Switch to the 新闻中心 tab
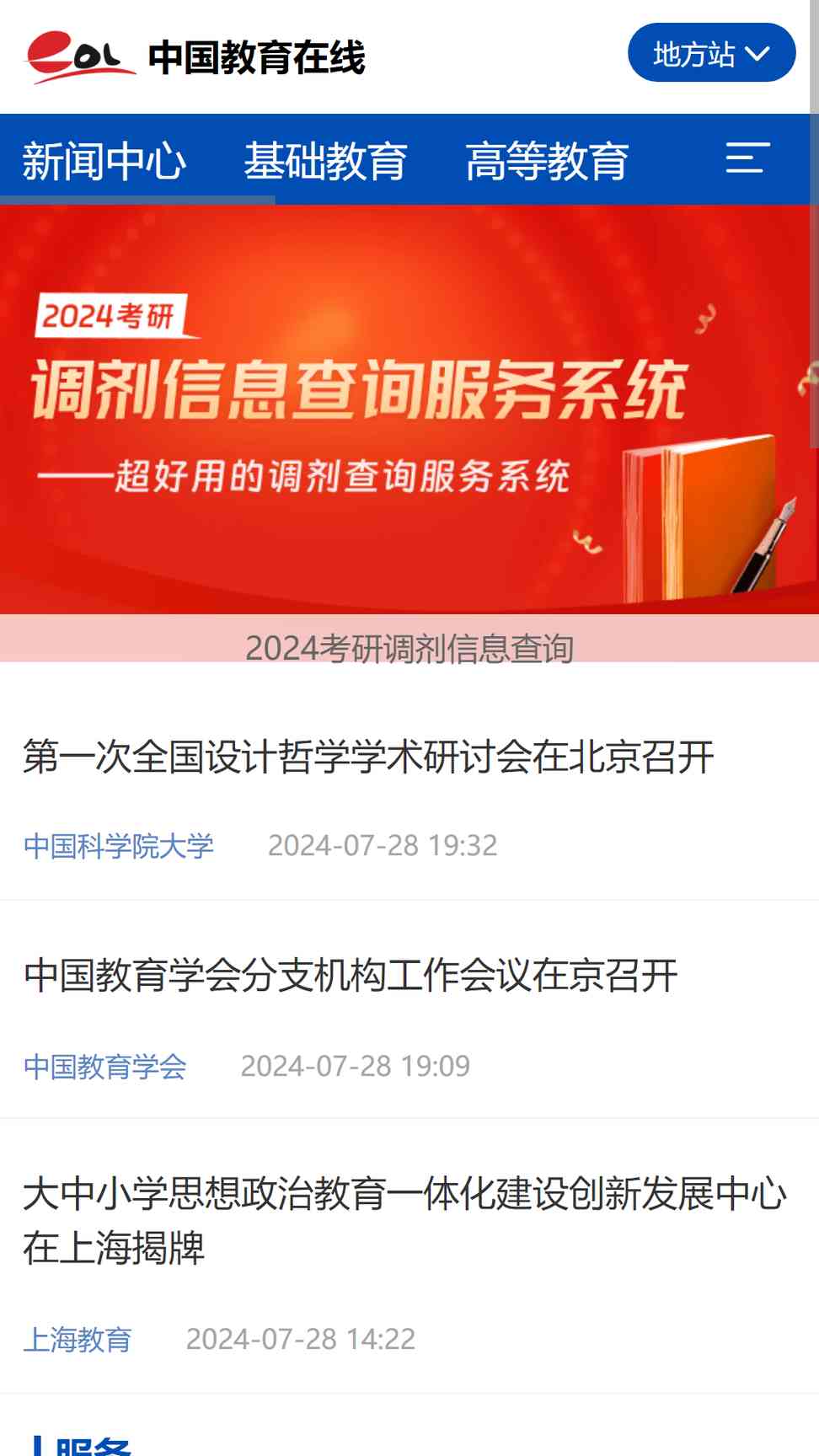Image resolution: width=819 pixels, height=1456 pixels. click(104, 161)
